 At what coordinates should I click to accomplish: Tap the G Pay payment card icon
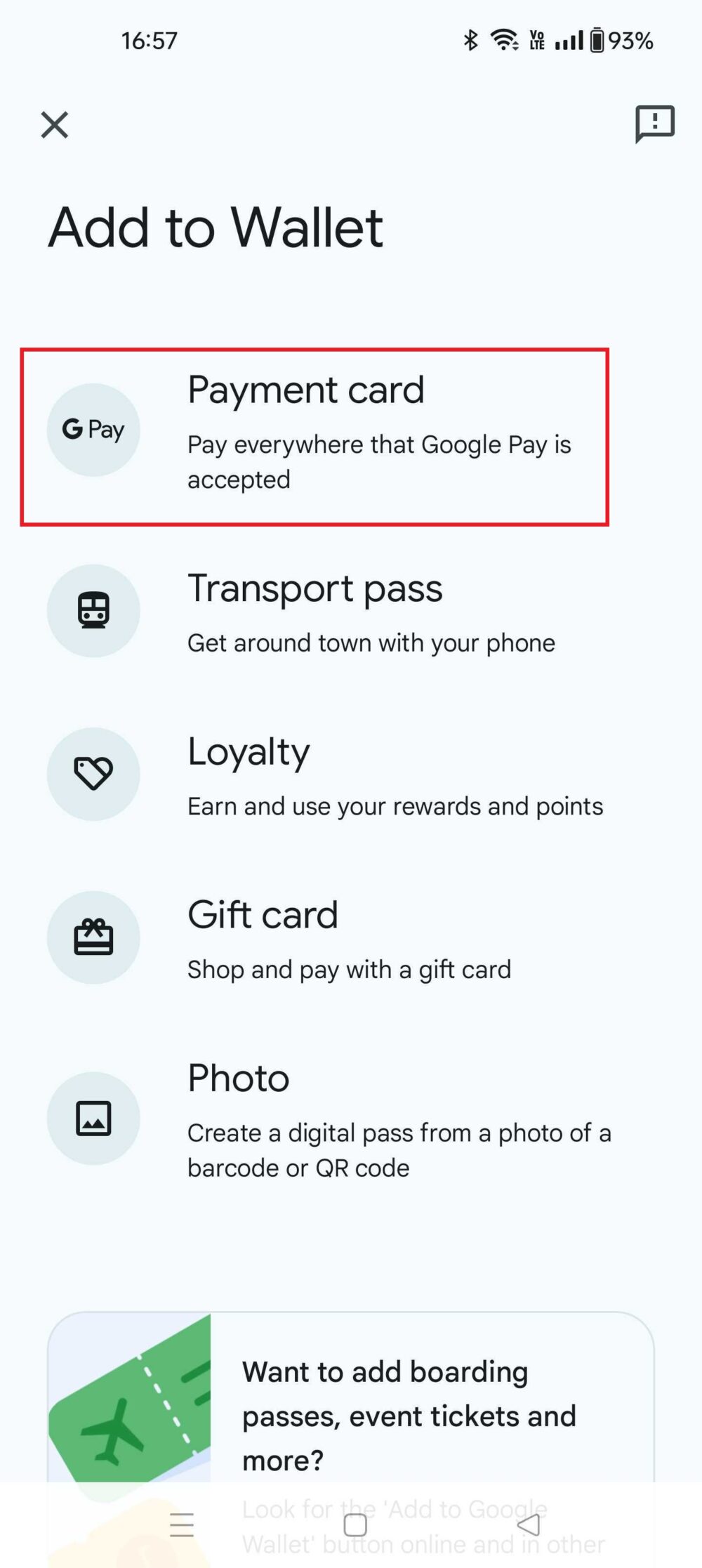pyautogui.click(x=93, y=430)
